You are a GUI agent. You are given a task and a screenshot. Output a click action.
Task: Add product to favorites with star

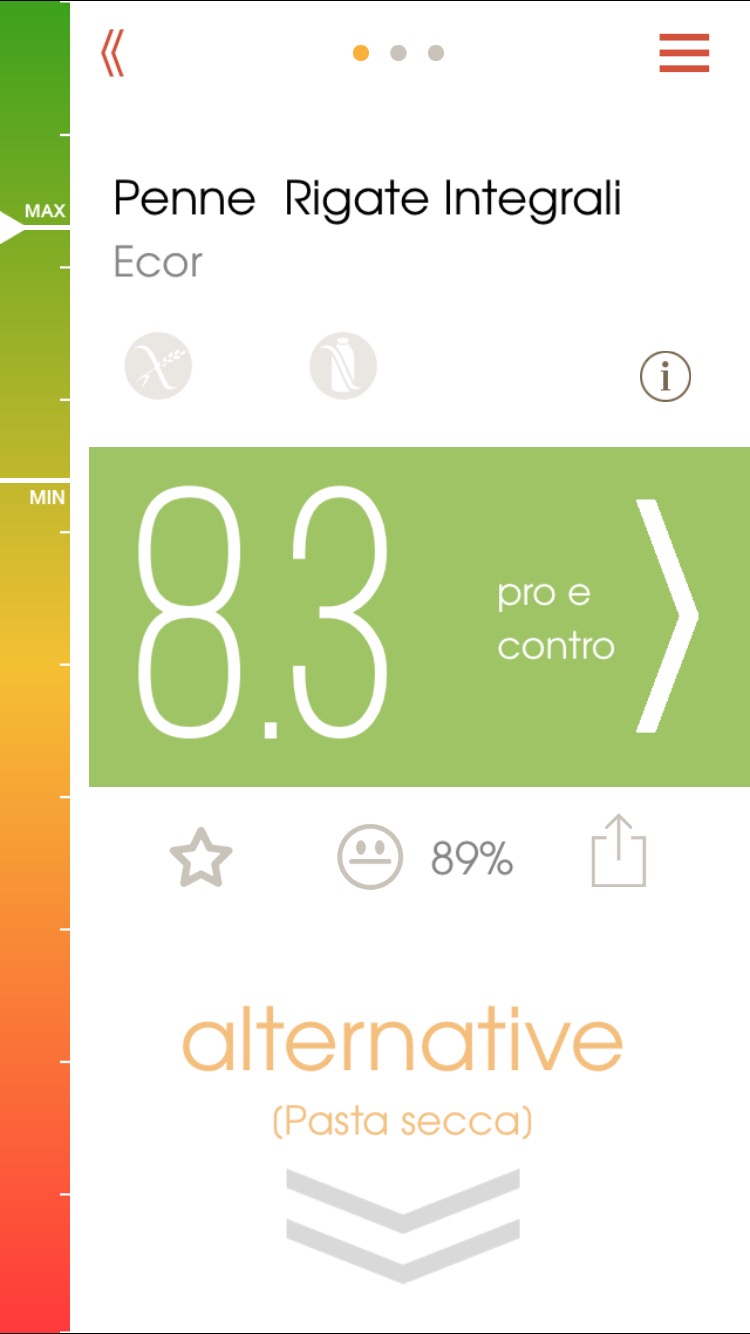tap(201, 858)
